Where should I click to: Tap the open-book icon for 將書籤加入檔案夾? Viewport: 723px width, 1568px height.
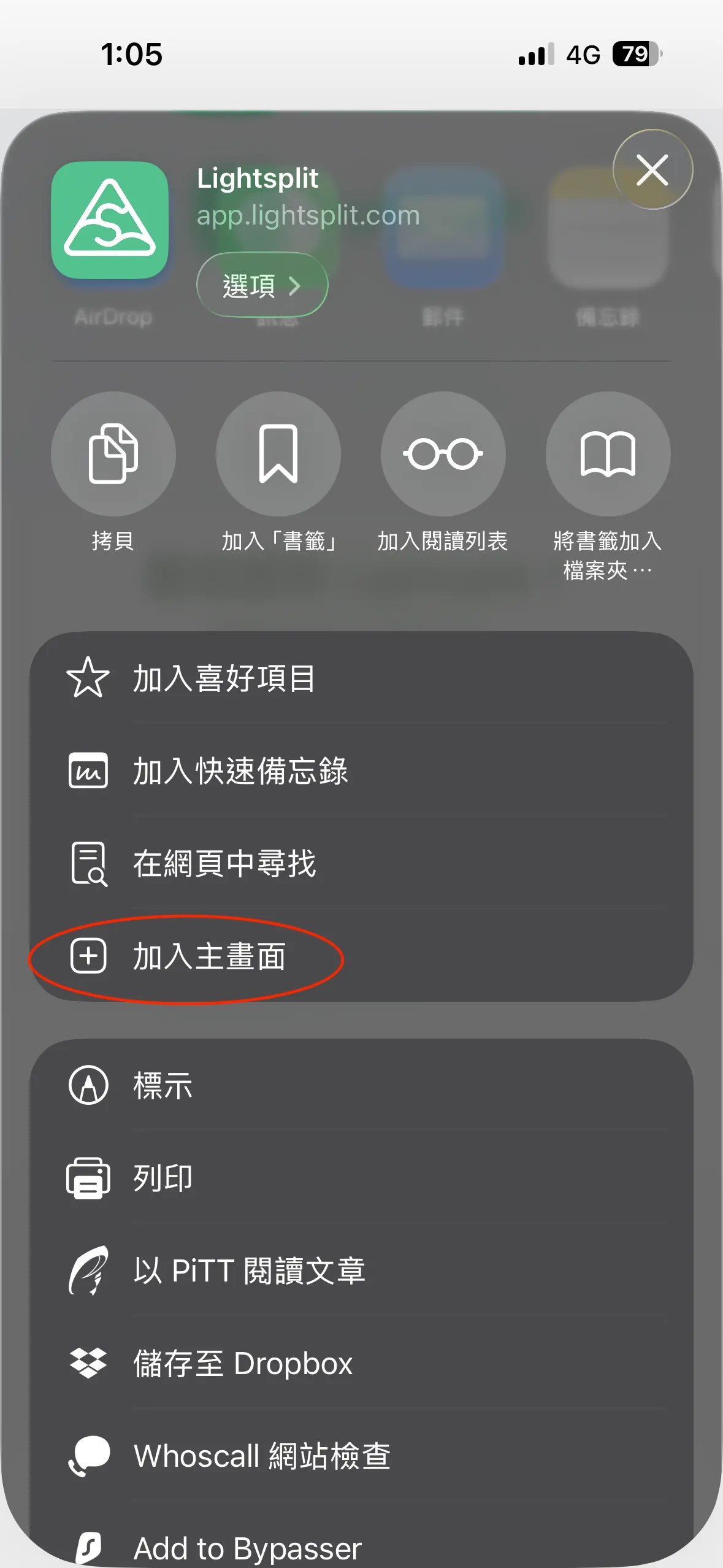point(607,453)
